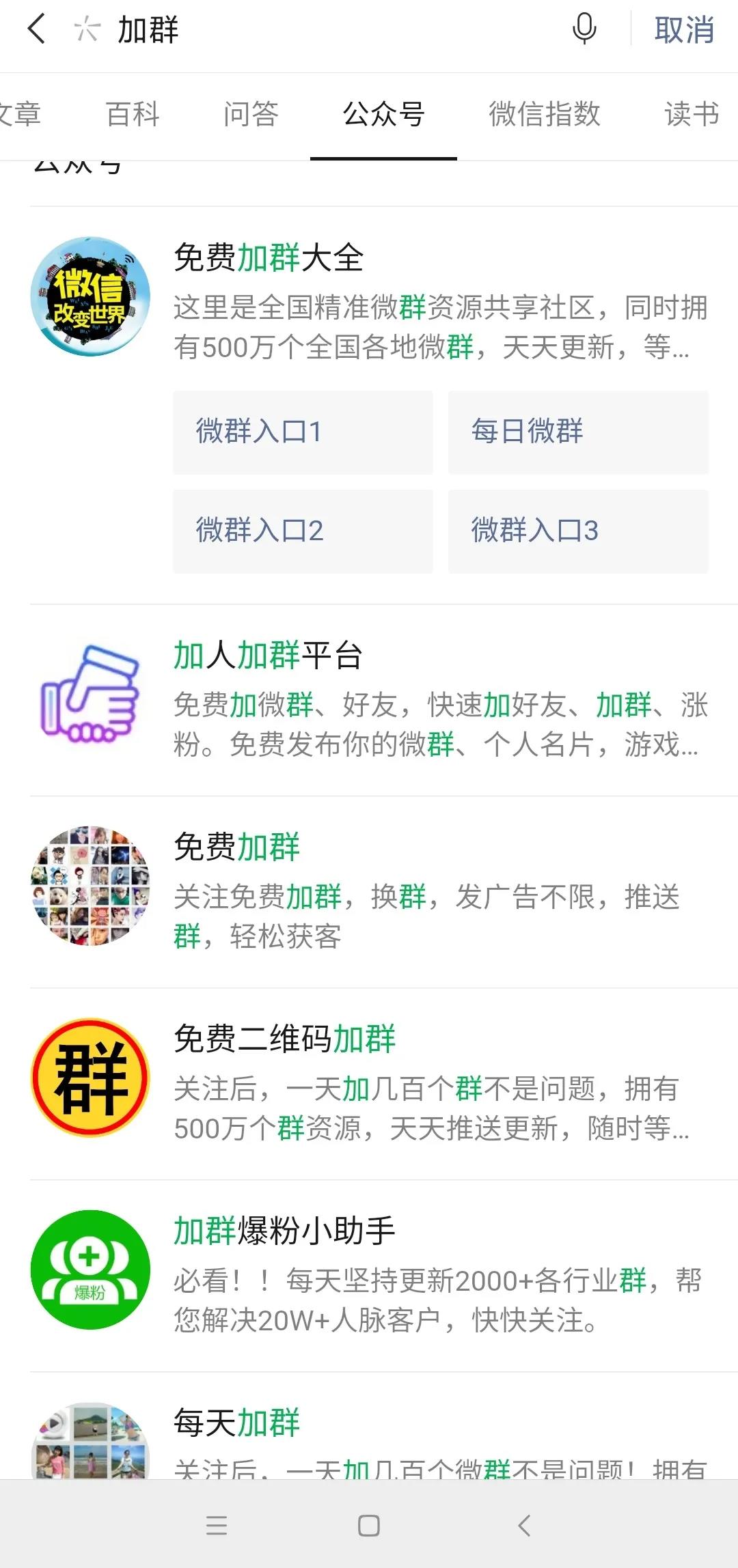Tap the 微群入口1 shortcut button

(x=303, y=432)
